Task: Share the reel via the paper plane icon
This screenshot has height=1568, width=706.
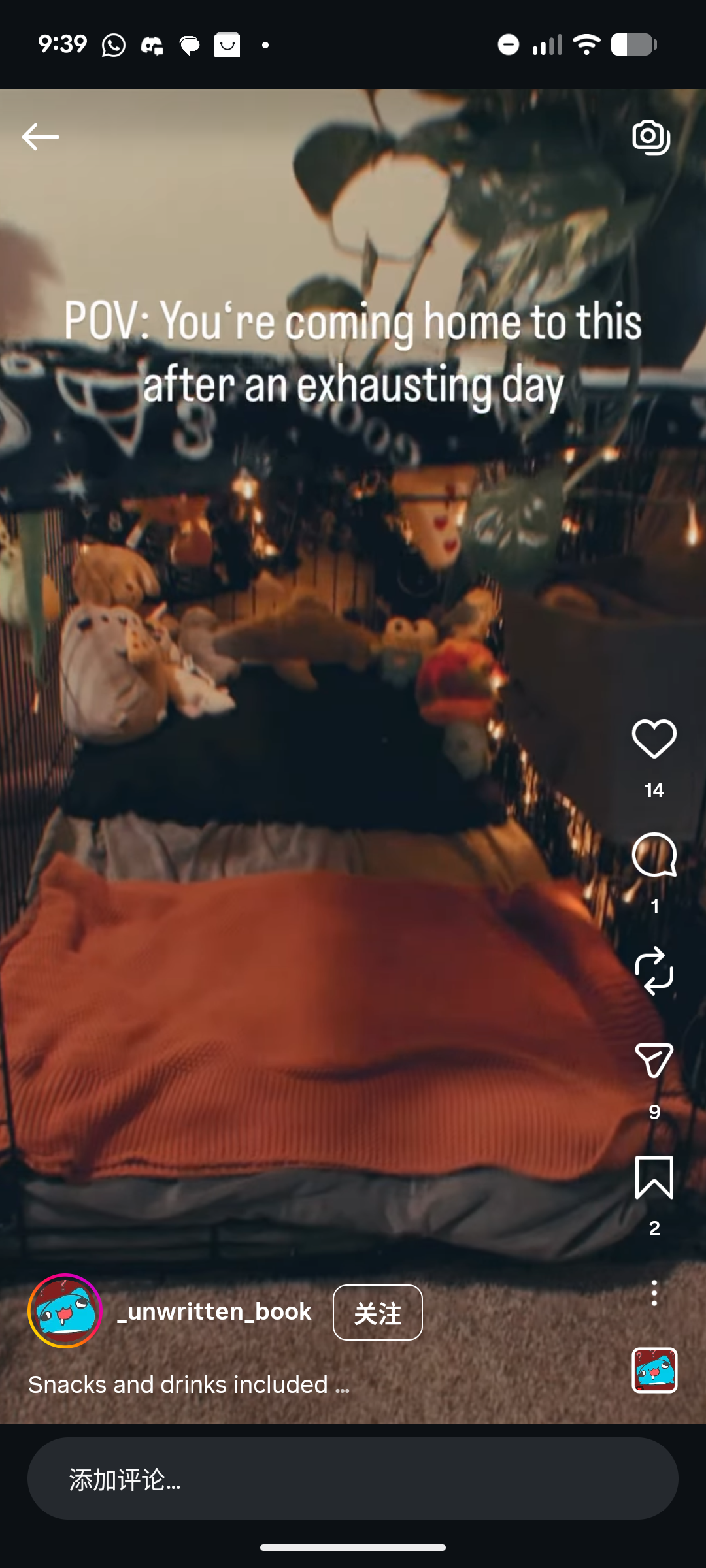Action: 654,1060
